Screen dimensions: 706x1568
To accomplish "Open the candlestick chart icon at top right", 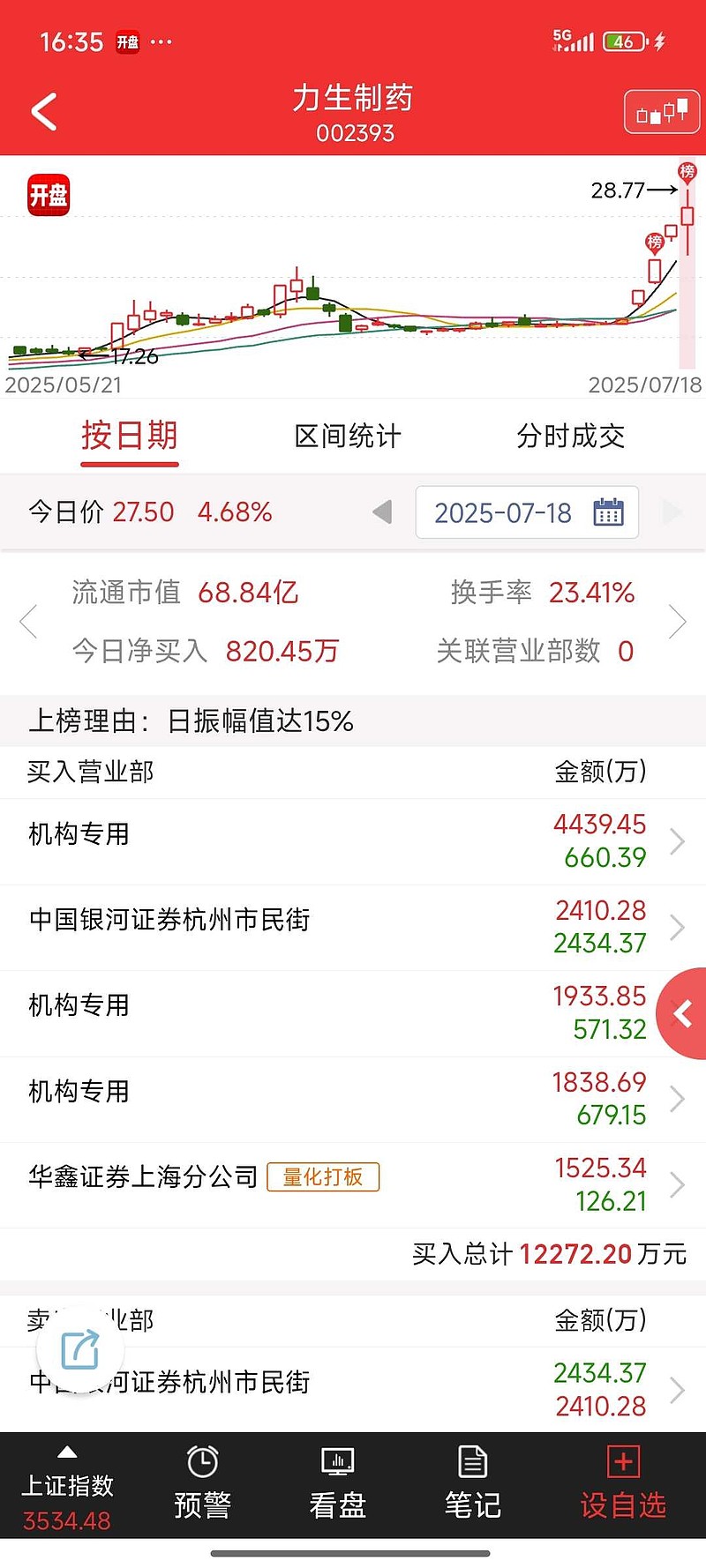I will pos(661,112).
